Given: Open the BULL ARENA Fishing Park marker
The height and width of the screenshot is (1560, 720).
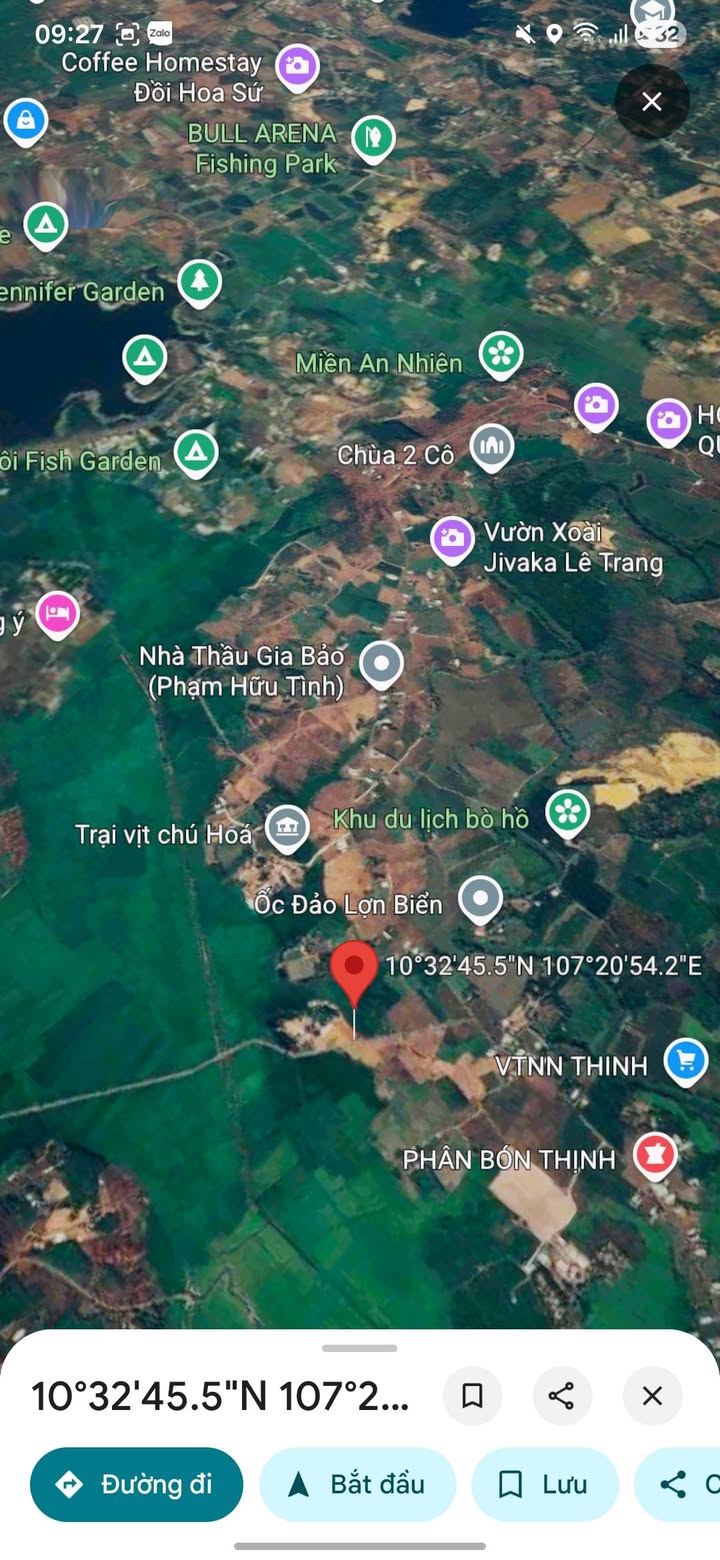Looking at the screenshot, I should pos(373,136).
